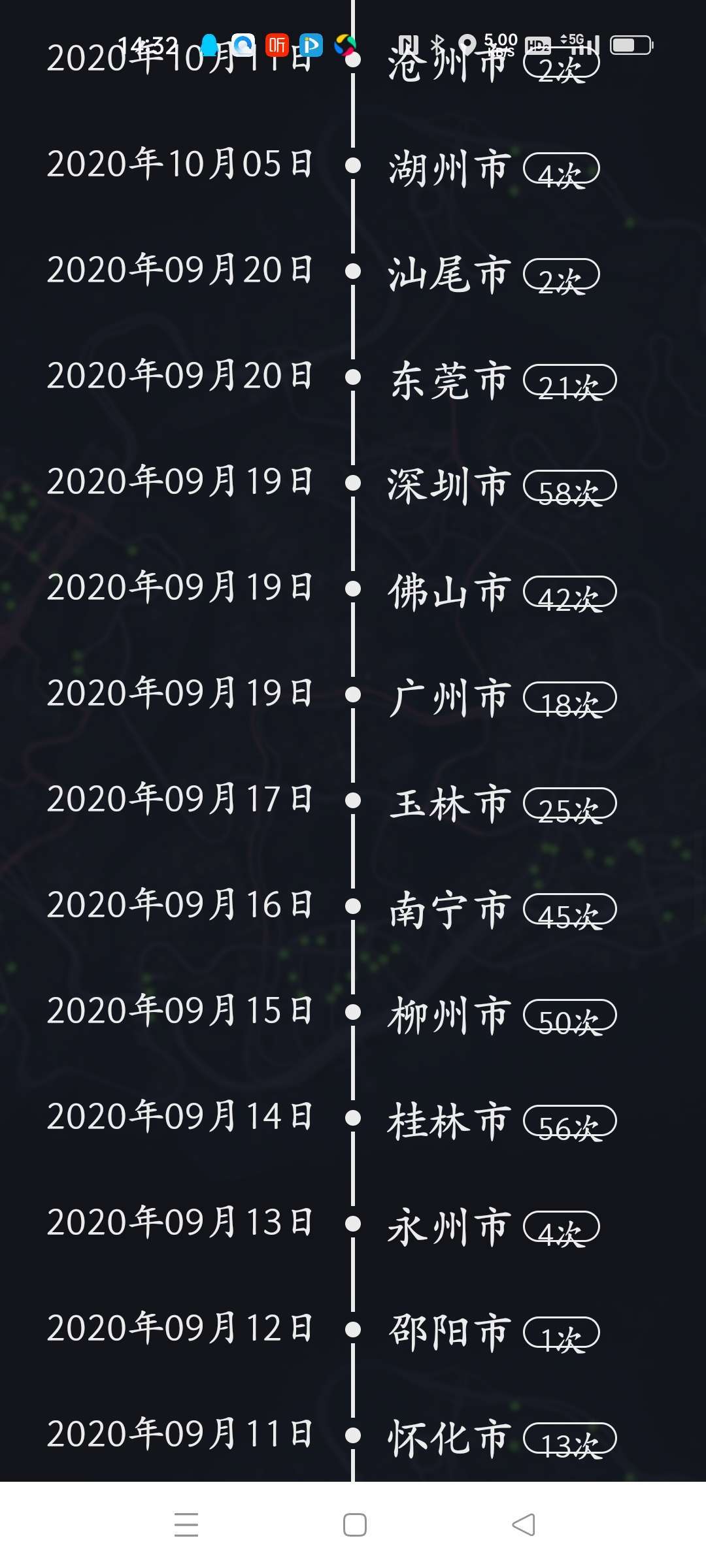The image size is (706, 1568).
Task: Open the recent apps menu button
Action: pos(186,1525)
